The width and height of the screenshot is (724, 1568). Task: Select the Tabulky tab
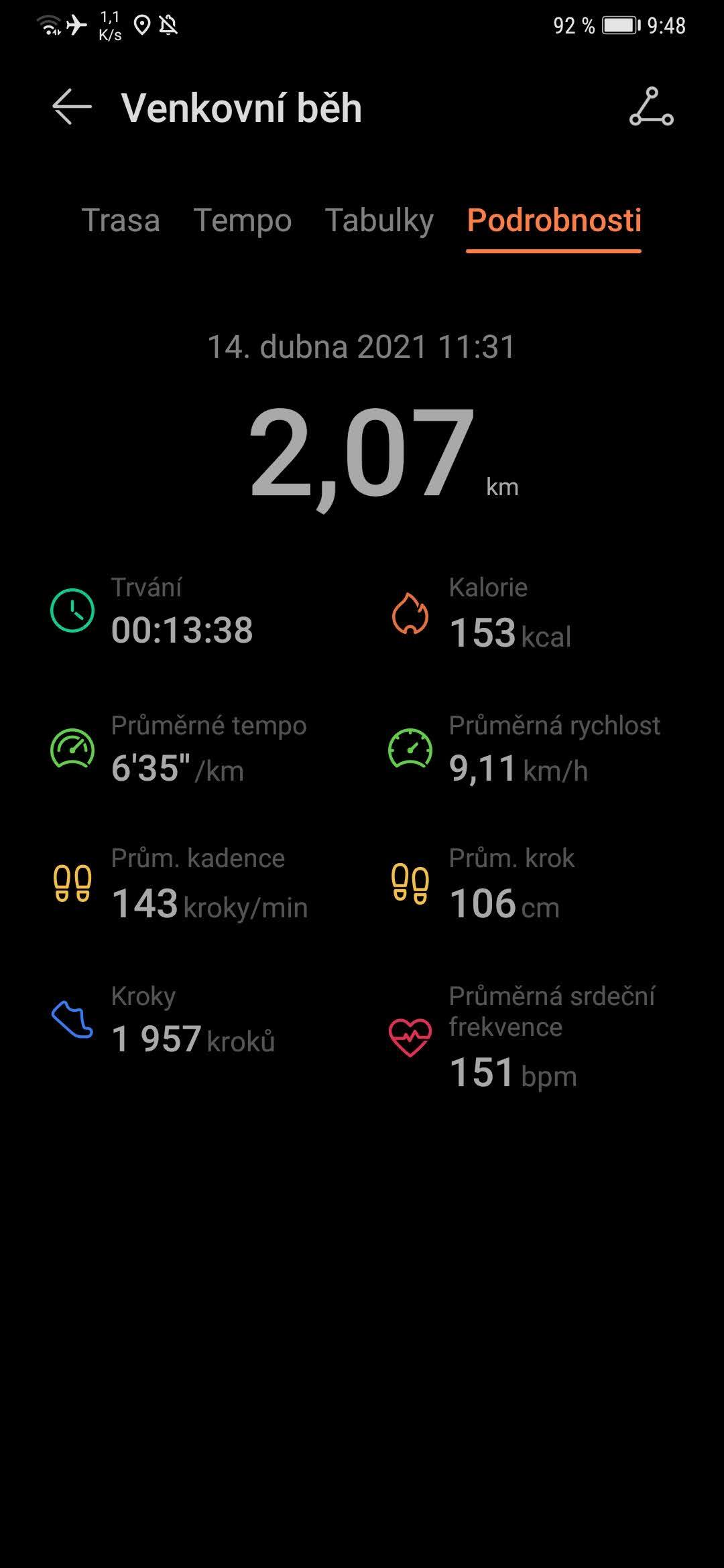378,221
